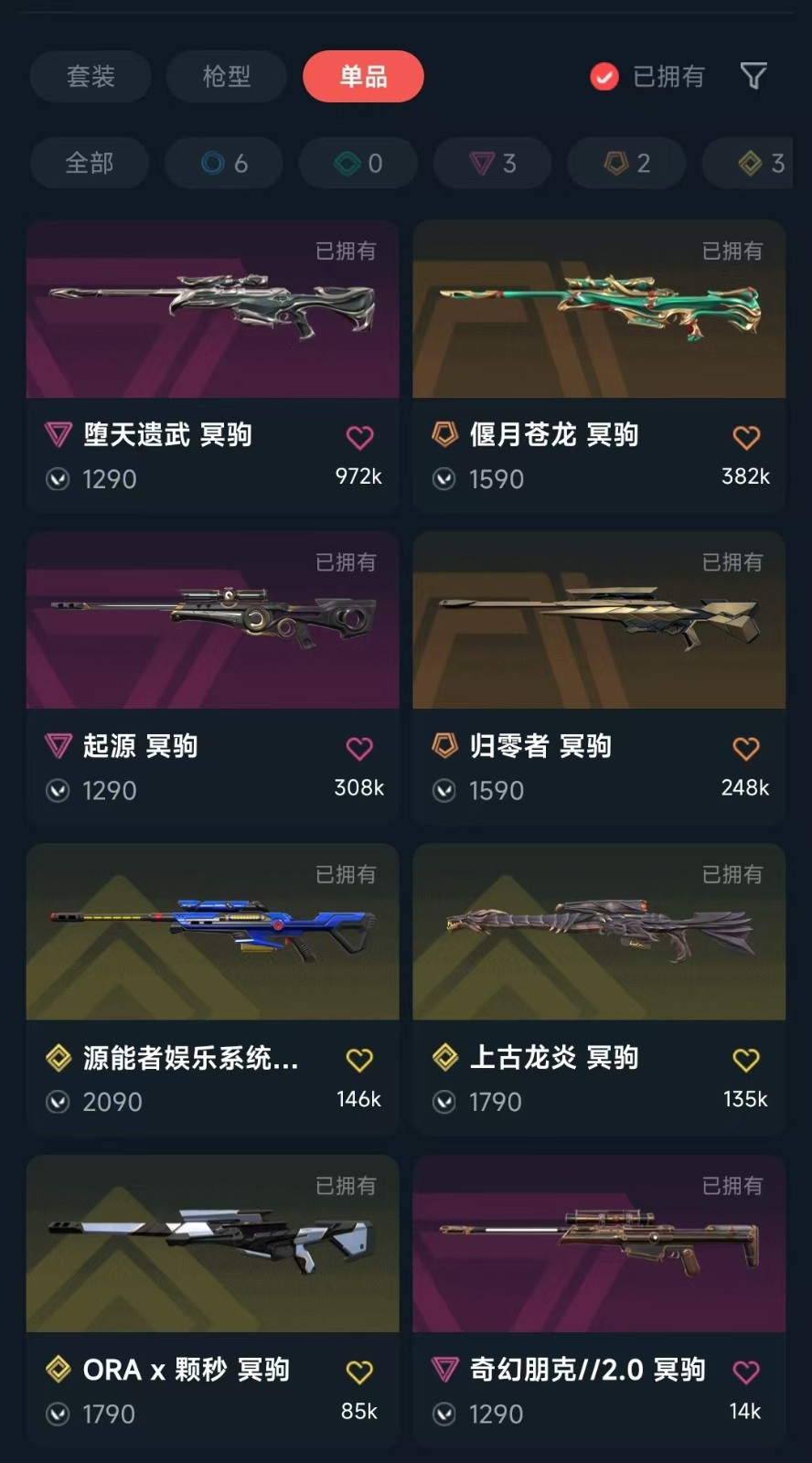
Task: Filter by the blue circle tier showing 6
Action: (224, 164)
